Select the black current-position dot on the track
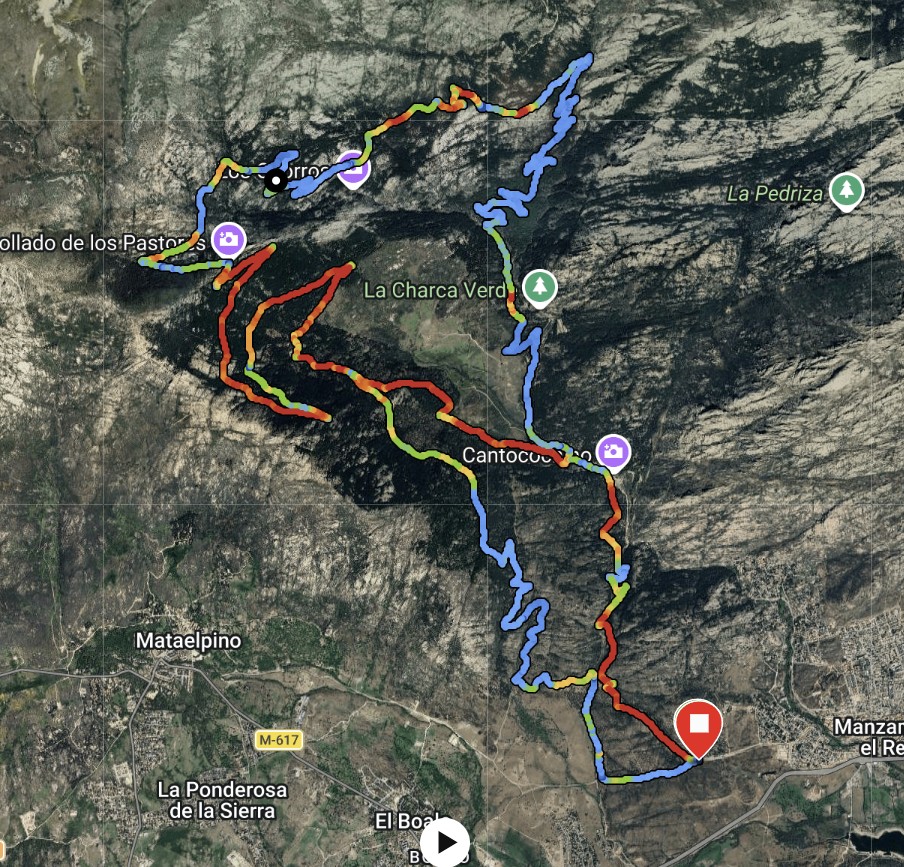This screenshot has height=867, width=904. coord(274,181)
